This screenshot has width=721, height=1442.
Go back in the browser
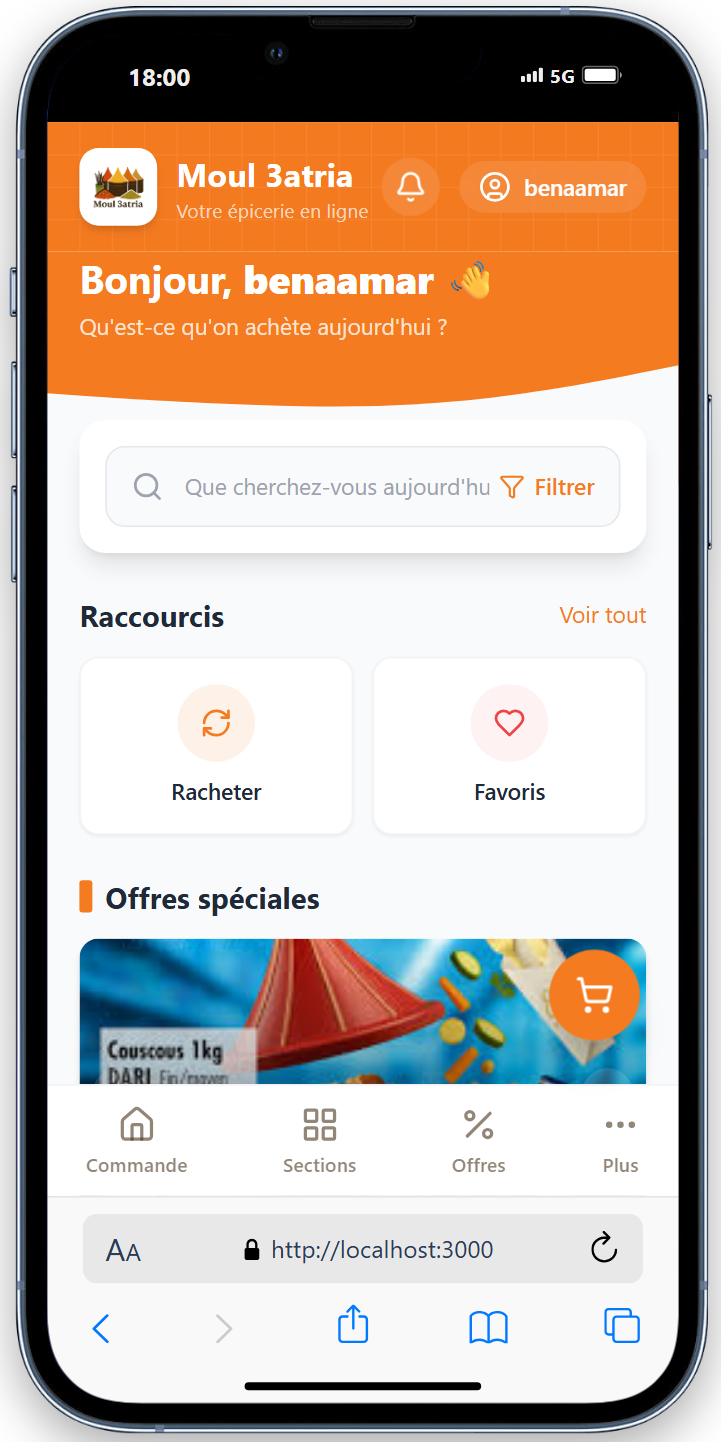(x=101, y=1328)
